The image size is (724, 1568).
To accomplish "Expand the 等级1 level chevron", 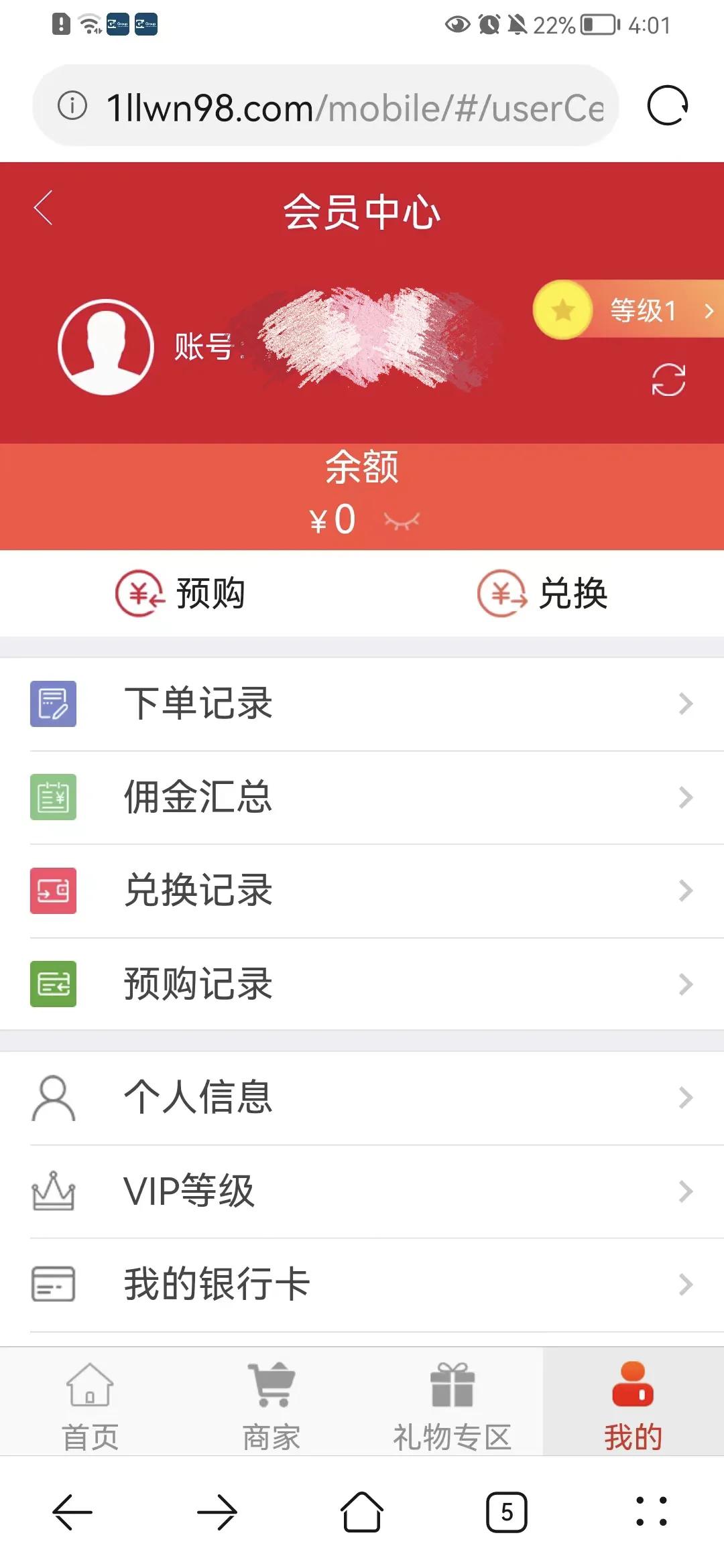I will pos(709,310).
